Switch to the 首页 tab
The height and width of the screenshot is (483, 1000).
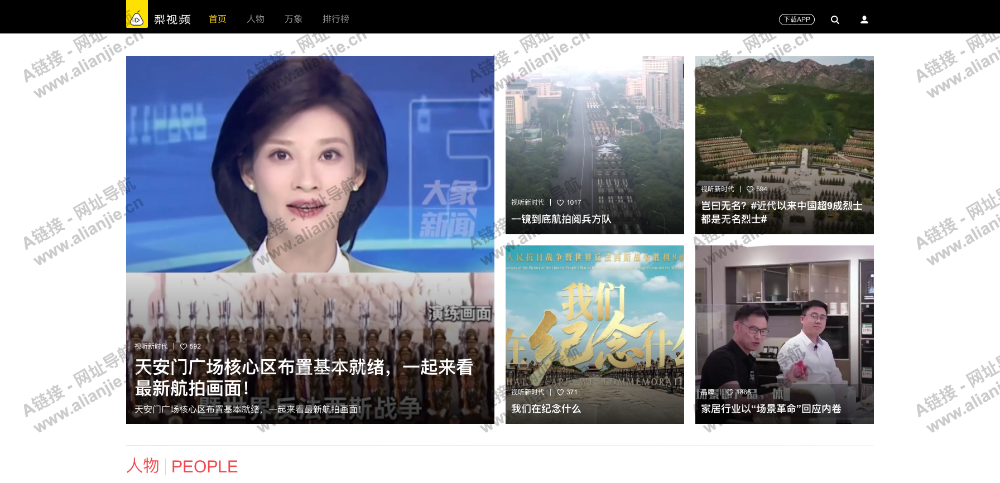[x=217, y=19]
